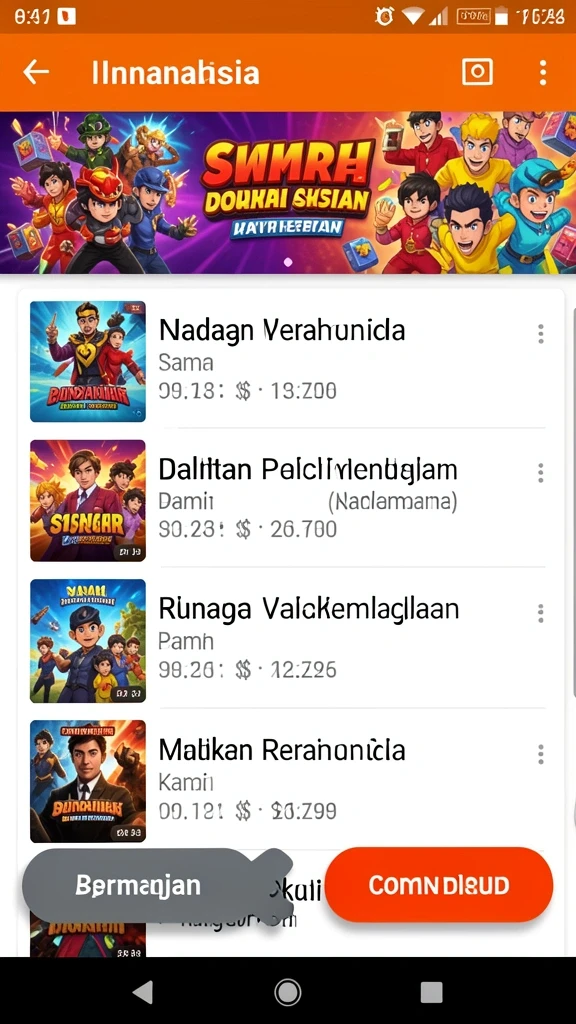Viewport: 576px width, 1024px height.
Task: Tap the orange COMN DIBUD button
Action: [x=439, y=885]
